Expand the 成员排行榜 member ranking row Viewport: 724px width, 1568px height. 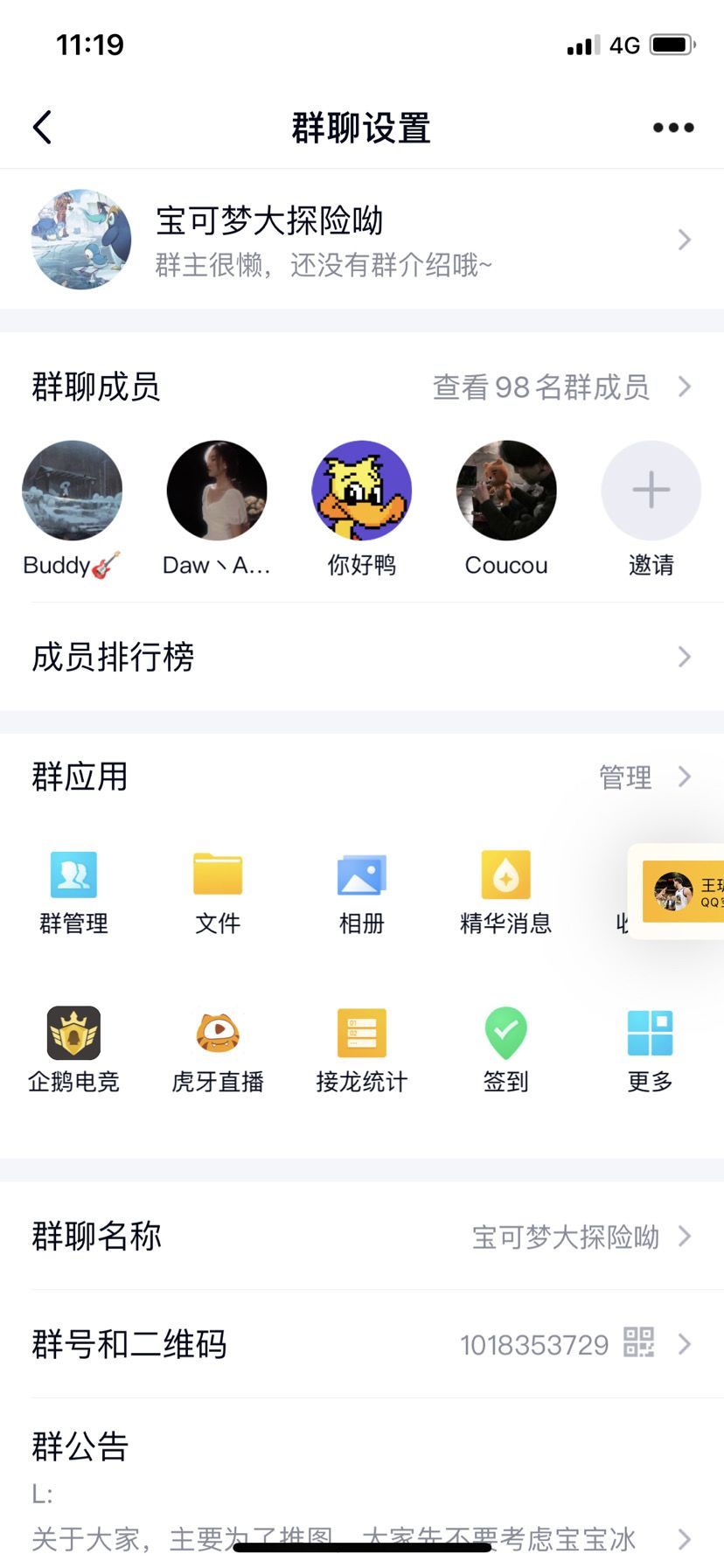362,657
